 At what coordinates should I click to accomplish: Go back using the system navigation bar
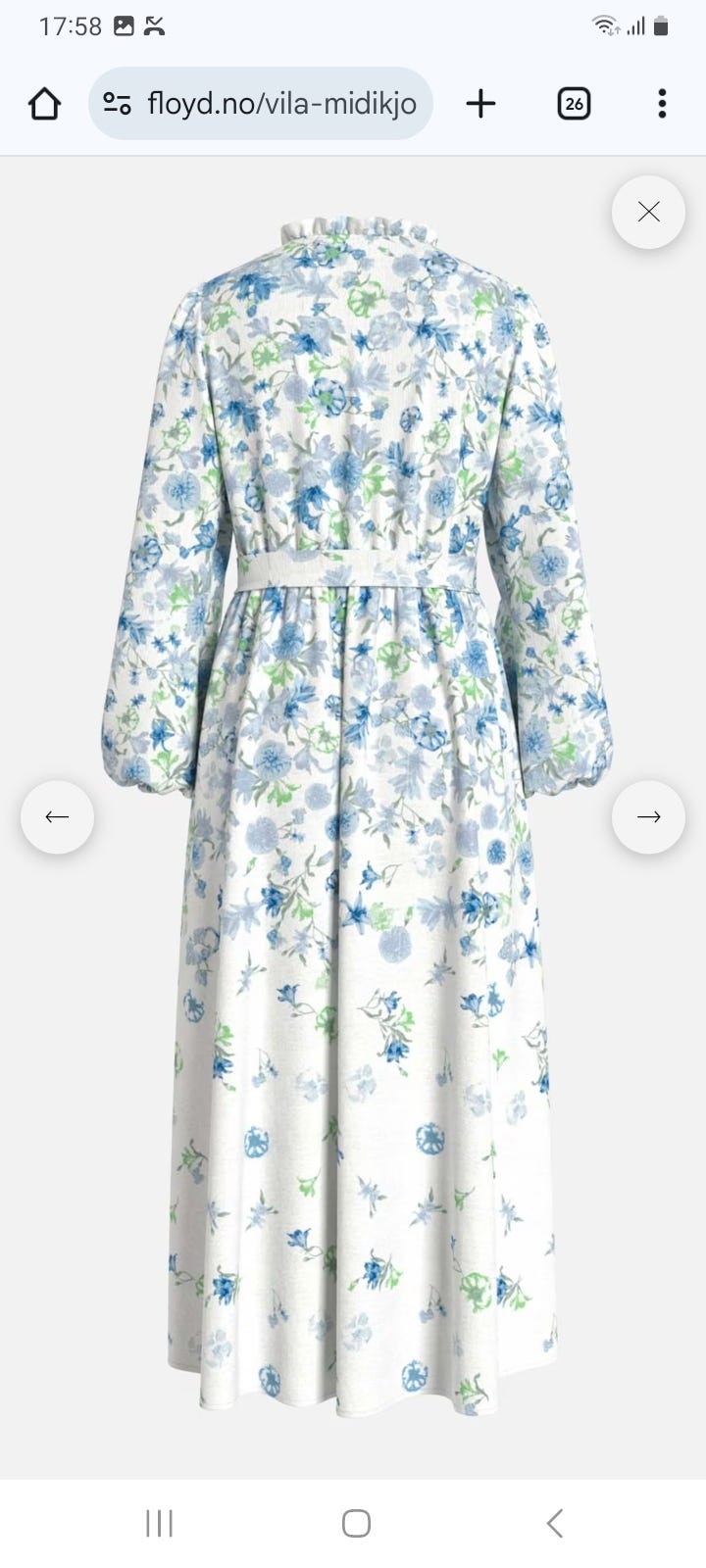click(554, 1523)
